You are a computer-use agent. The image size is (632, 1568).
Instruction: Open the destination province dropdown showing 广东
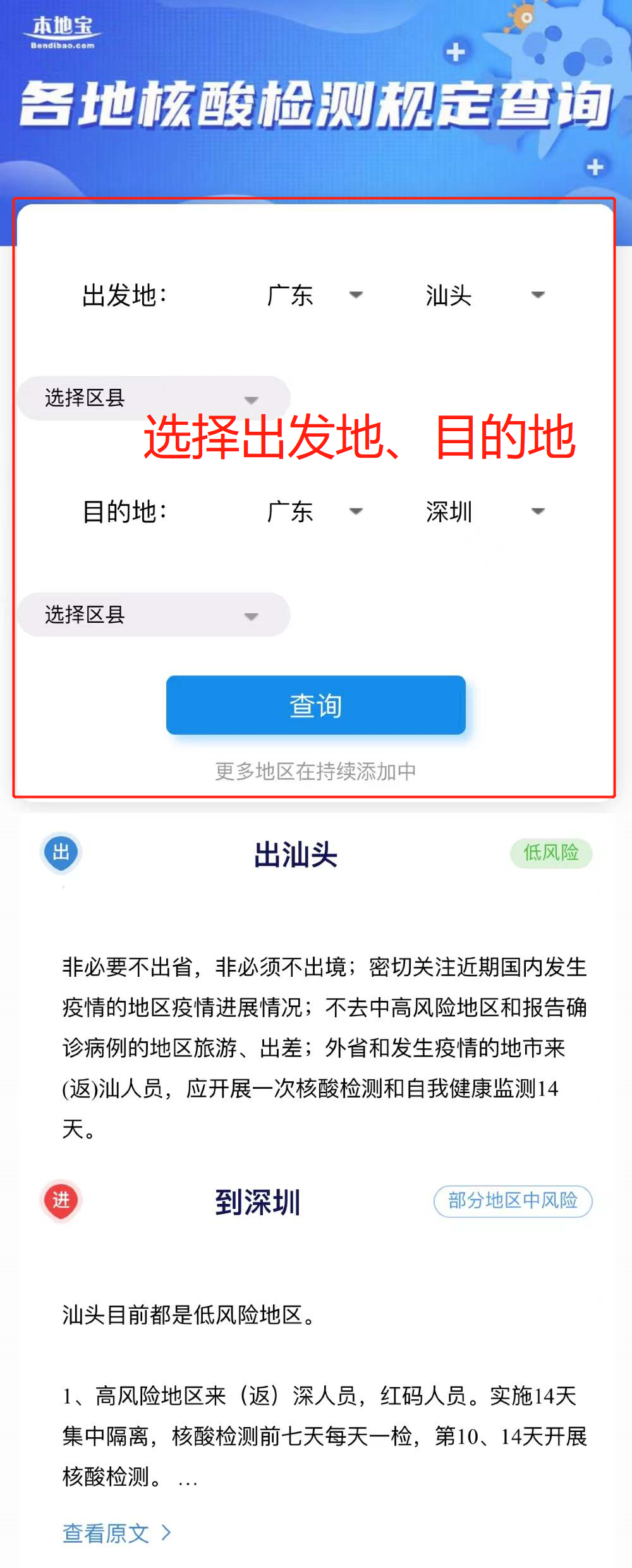314,511
